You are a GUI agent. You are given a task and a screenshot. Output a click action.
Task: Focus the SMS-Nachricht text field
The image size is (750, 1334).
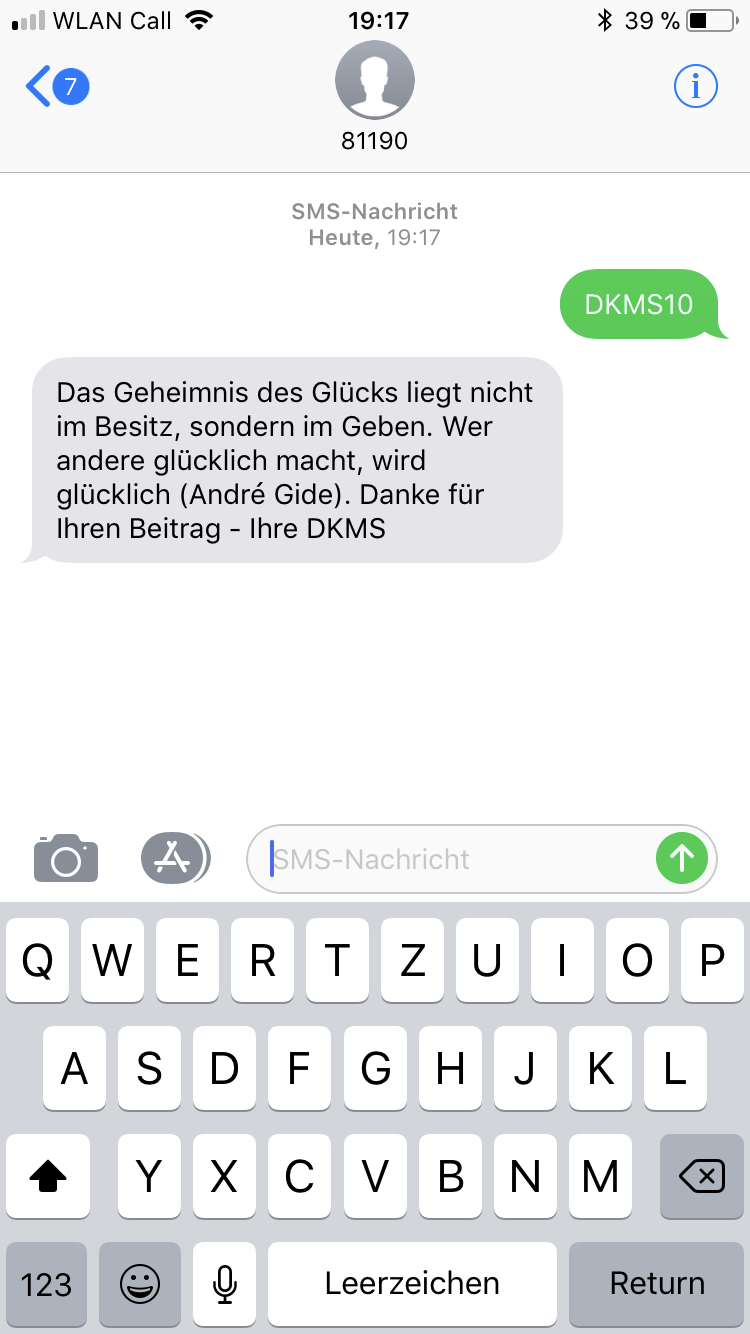tap(460, 858)
